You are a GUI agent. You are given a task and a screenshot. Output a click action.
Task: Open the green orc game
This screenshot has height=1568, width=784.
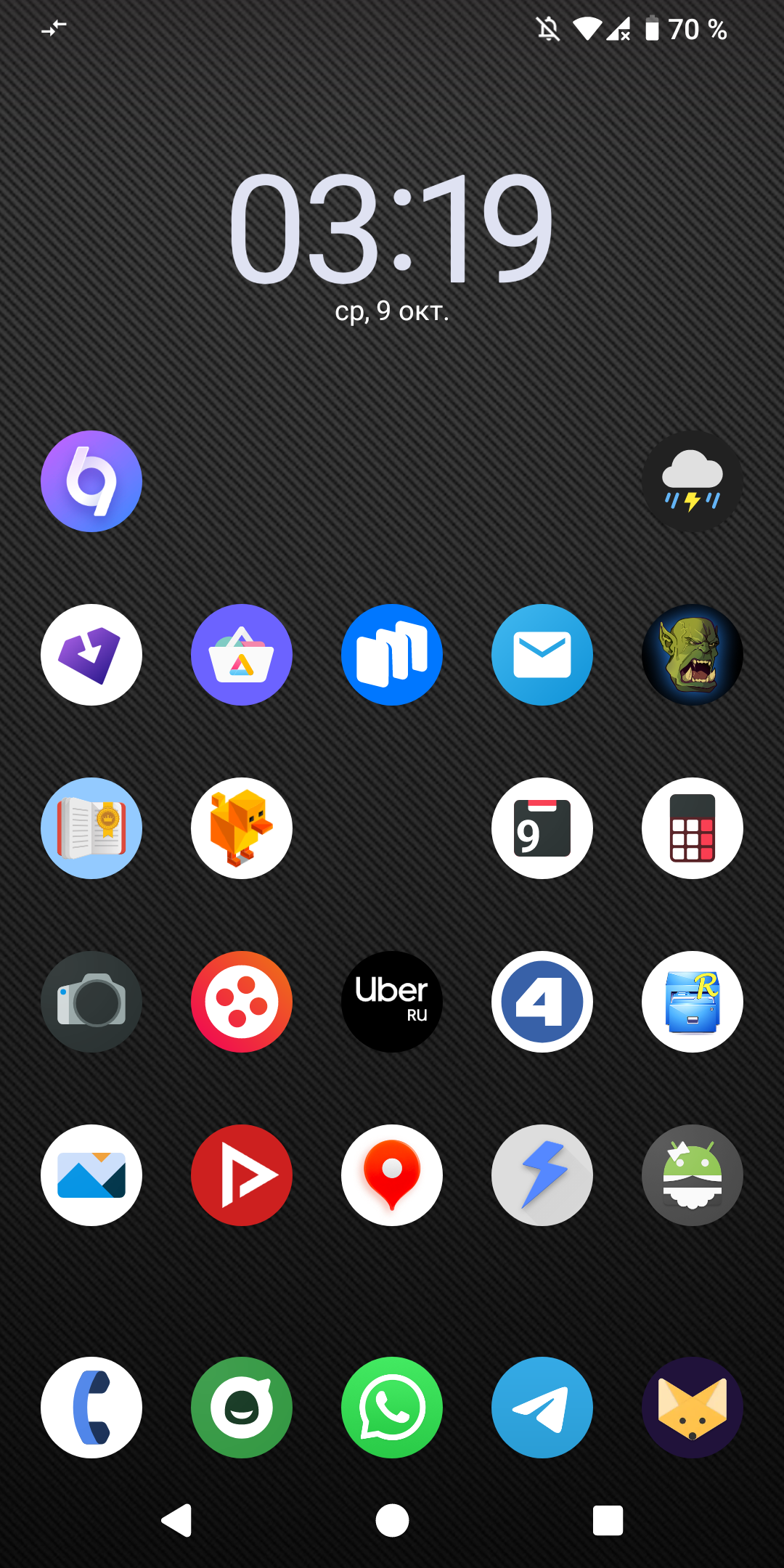(693, 655)
